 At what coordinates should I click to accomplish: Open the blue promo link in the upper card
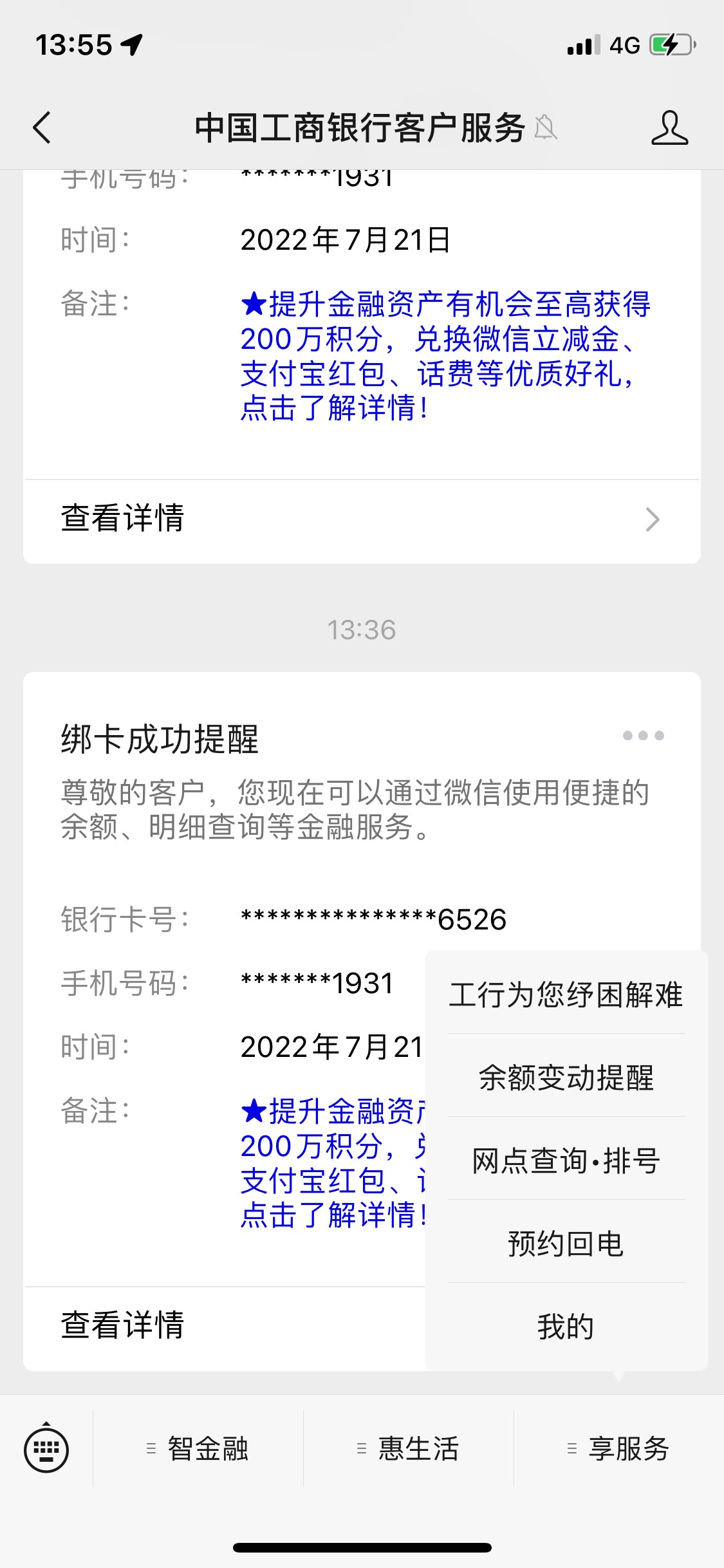[x=445, y=356]
